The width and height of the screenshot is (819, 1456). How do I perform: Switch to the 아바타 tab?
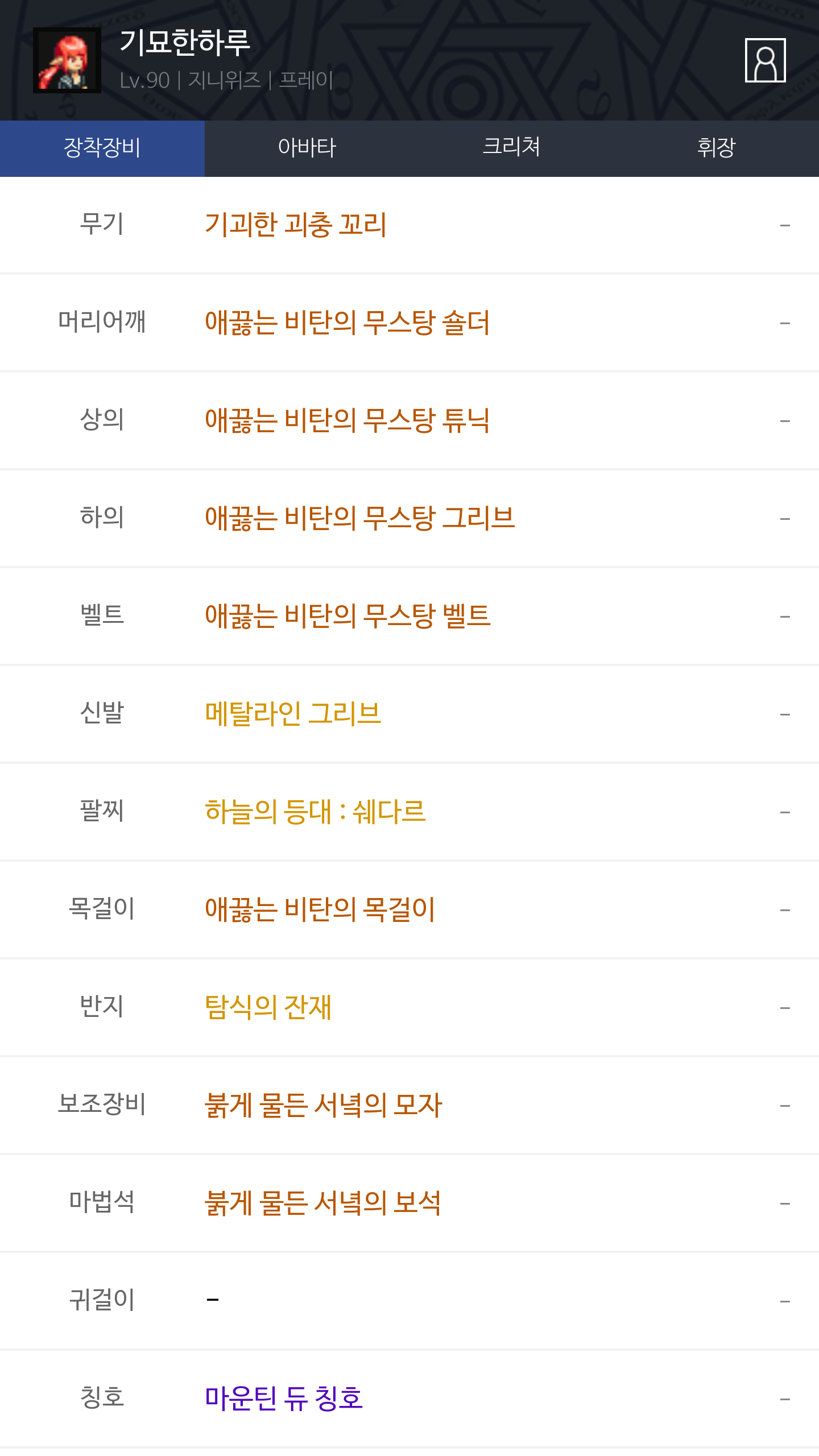[307, 148]
